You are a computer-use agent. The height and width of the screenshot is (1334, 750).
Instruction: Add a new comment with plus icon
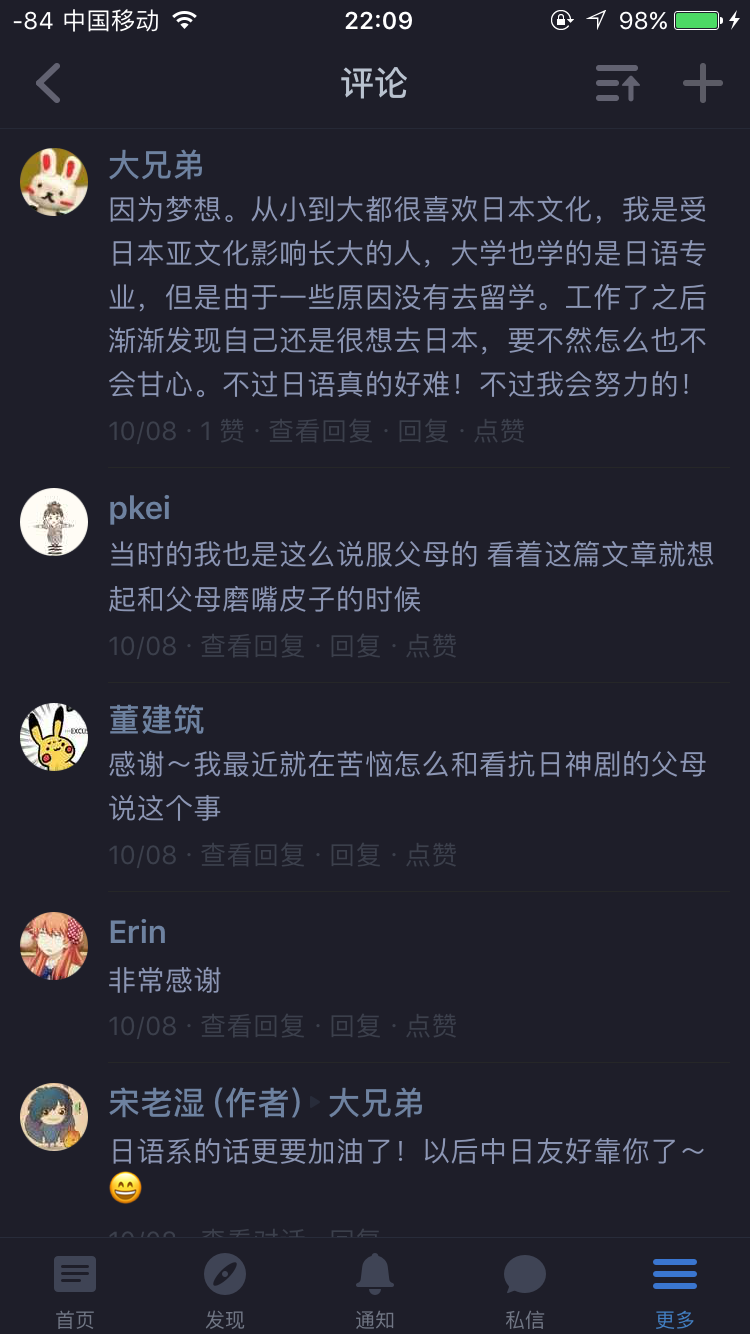click(x=703, y=83)
